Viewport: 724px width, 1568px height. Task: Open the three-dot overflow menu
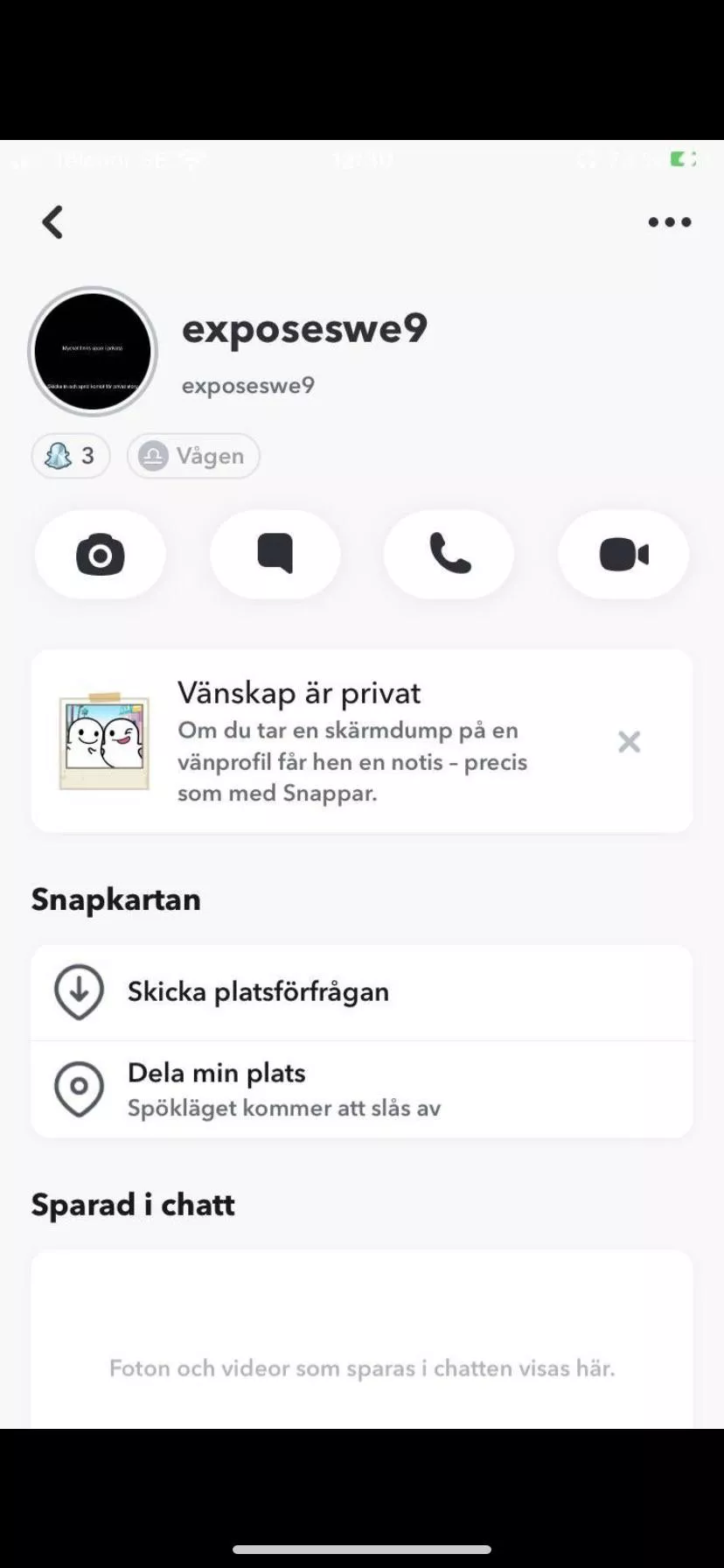click(670, 222)
